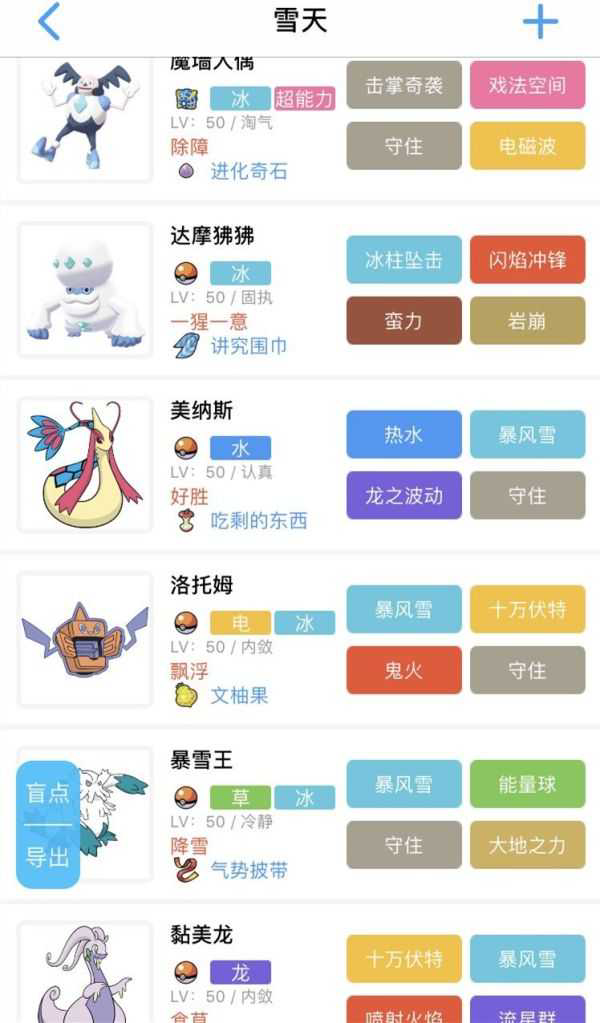The width and height of the screenshot is (600, 1023).
Task: Select 达摩狒狒's move 冰柱坠击
Action: 404,260
